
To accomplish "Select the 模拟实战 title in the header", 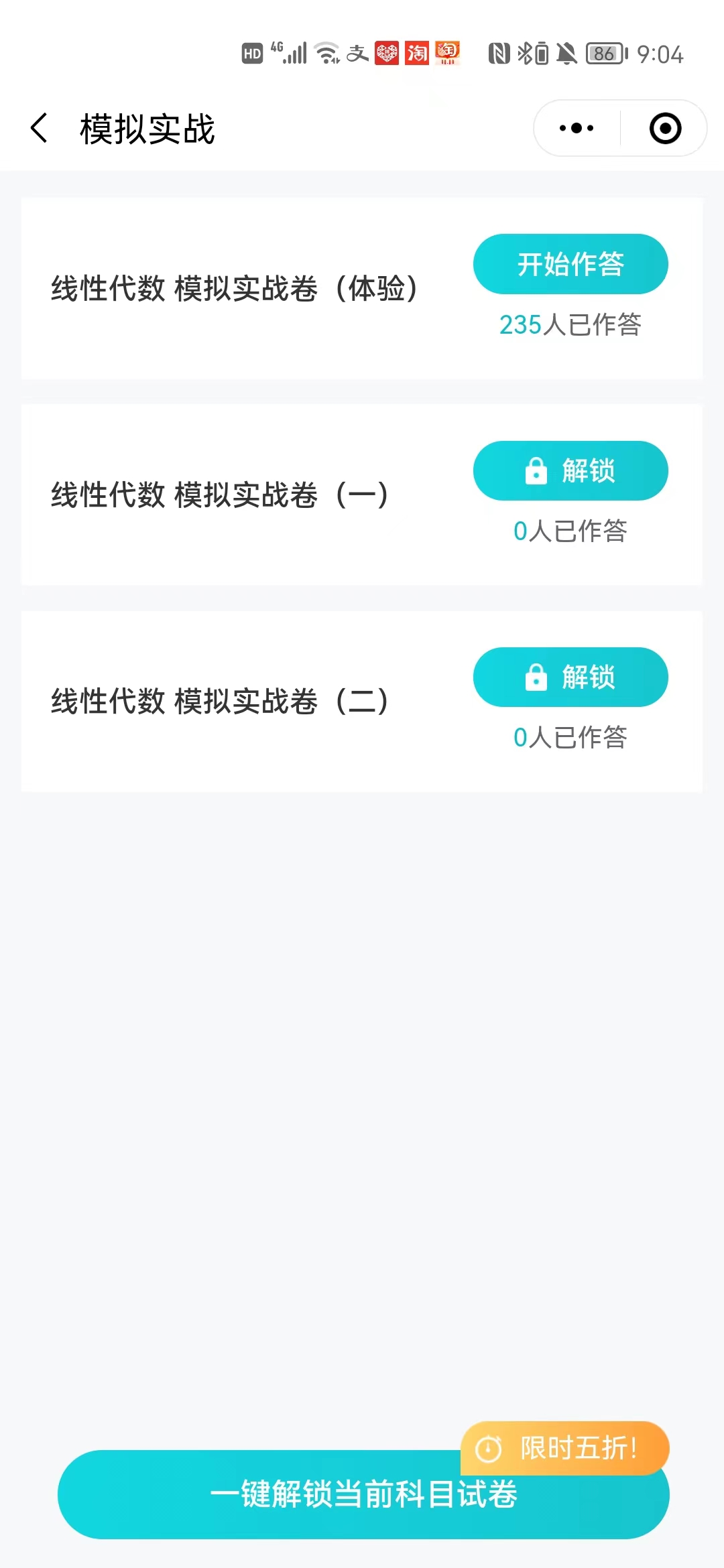I will click(x=146, y=129).
